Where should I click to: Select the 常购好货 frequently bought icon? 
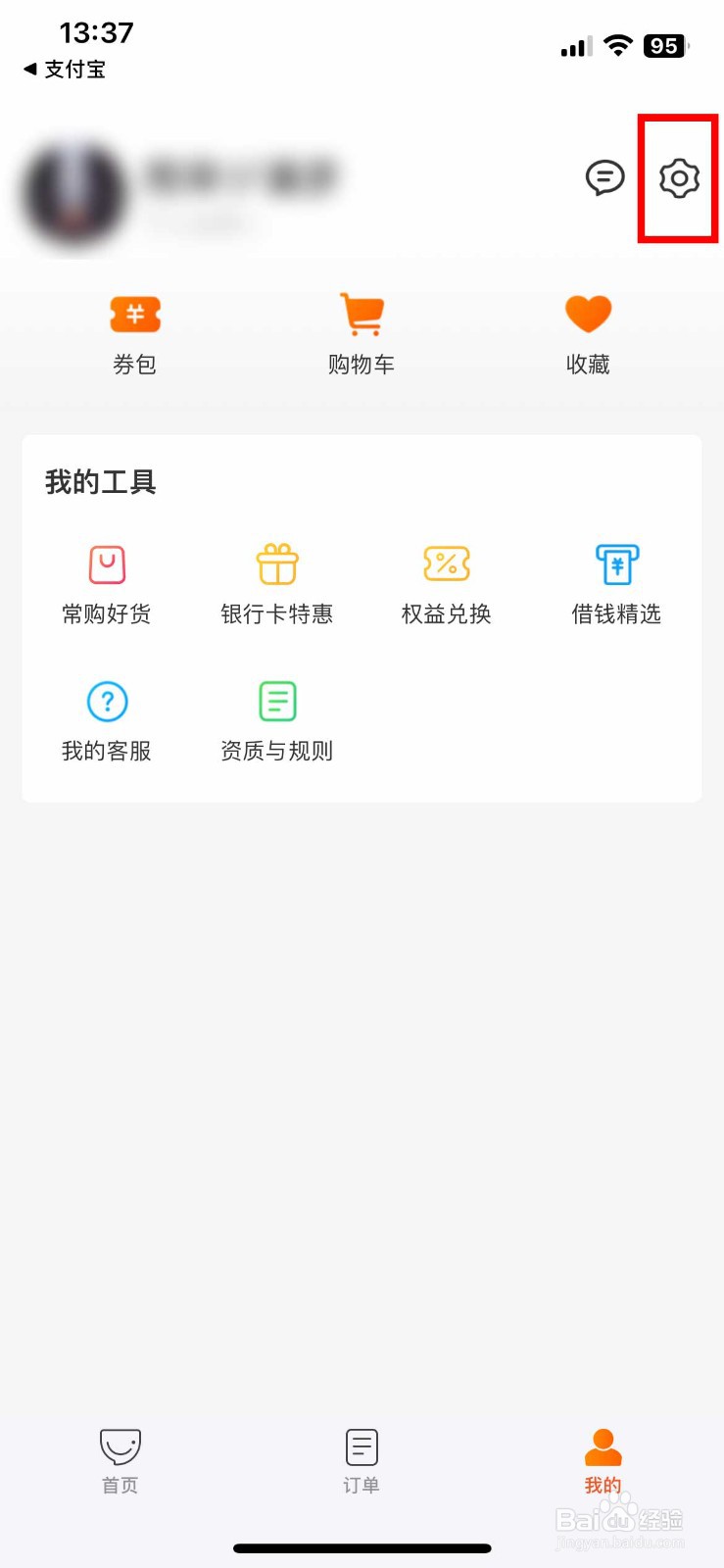106,564
